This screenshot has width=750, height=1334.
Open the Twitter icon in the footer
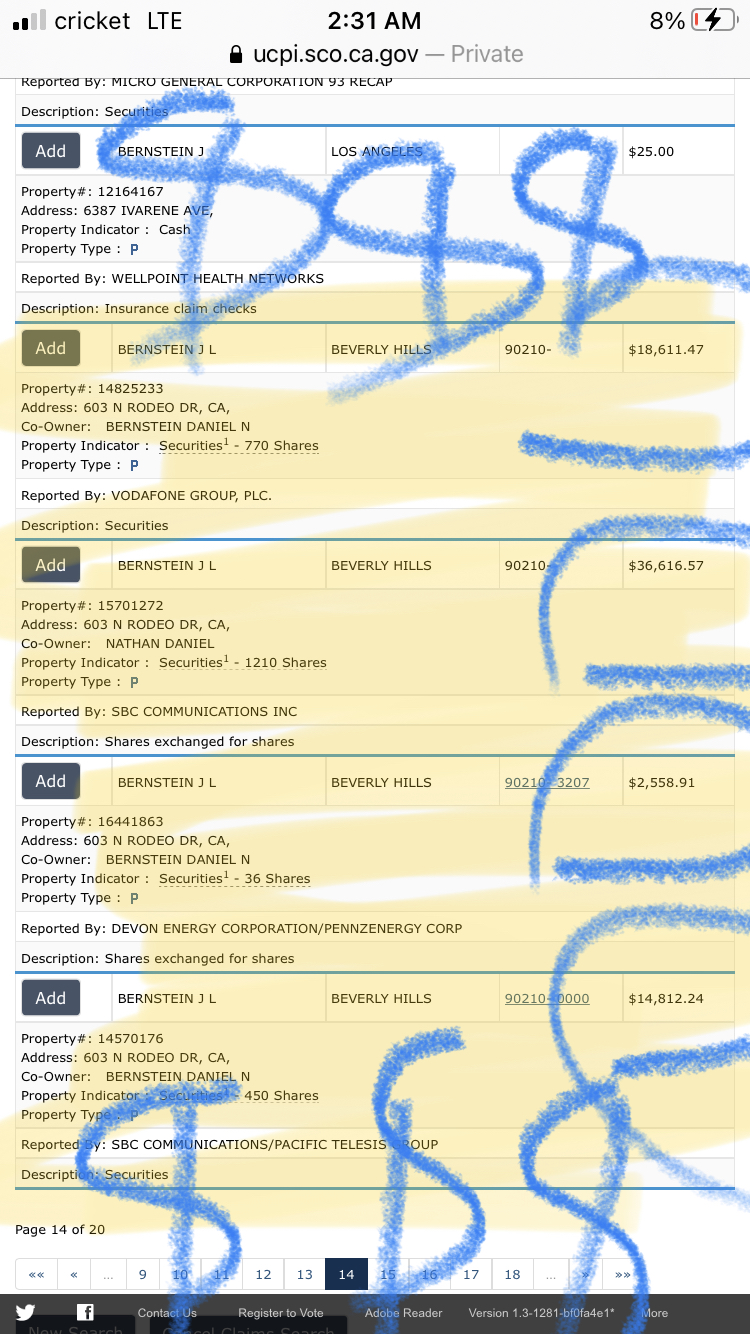pyautogui.click(x=25, y=1313)
